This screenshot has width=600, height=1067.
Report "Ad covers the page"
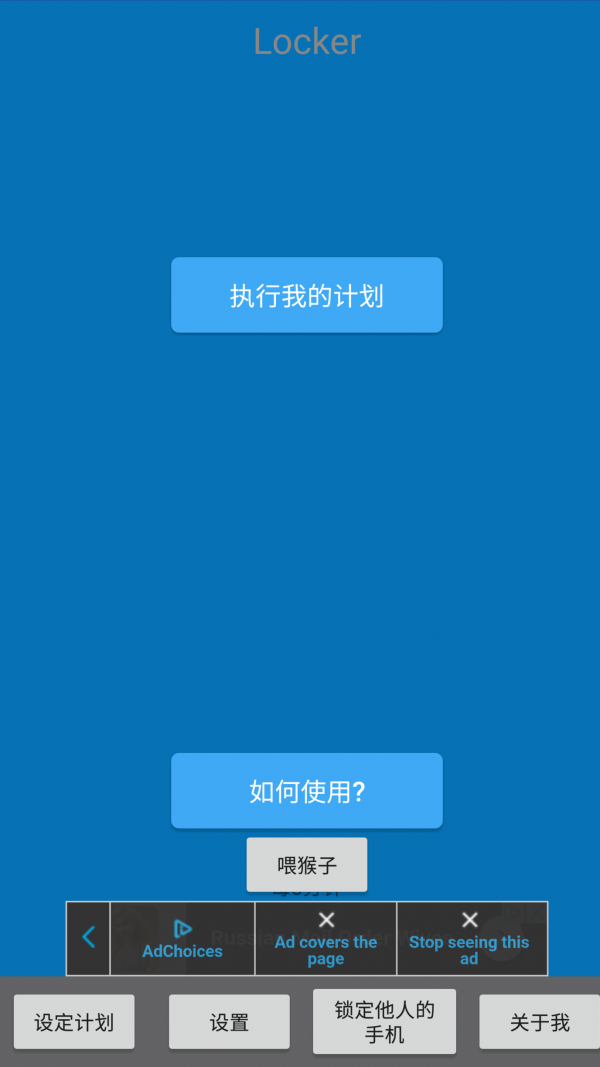pyautogui.click(x=326, y=938)
